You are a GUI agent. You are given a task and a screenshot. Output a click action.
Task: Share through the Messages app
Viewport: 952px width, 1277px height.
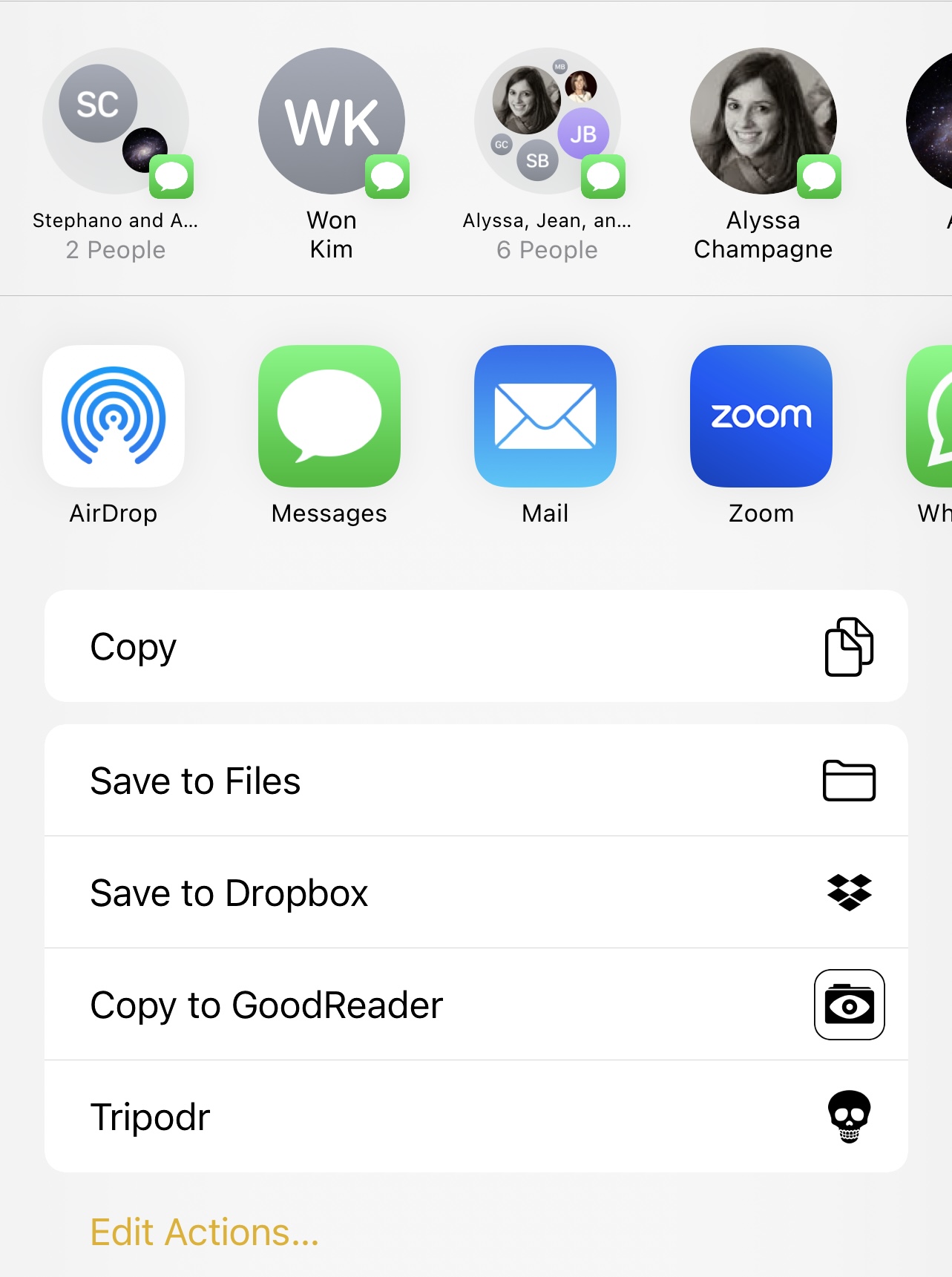pos(329,416)
